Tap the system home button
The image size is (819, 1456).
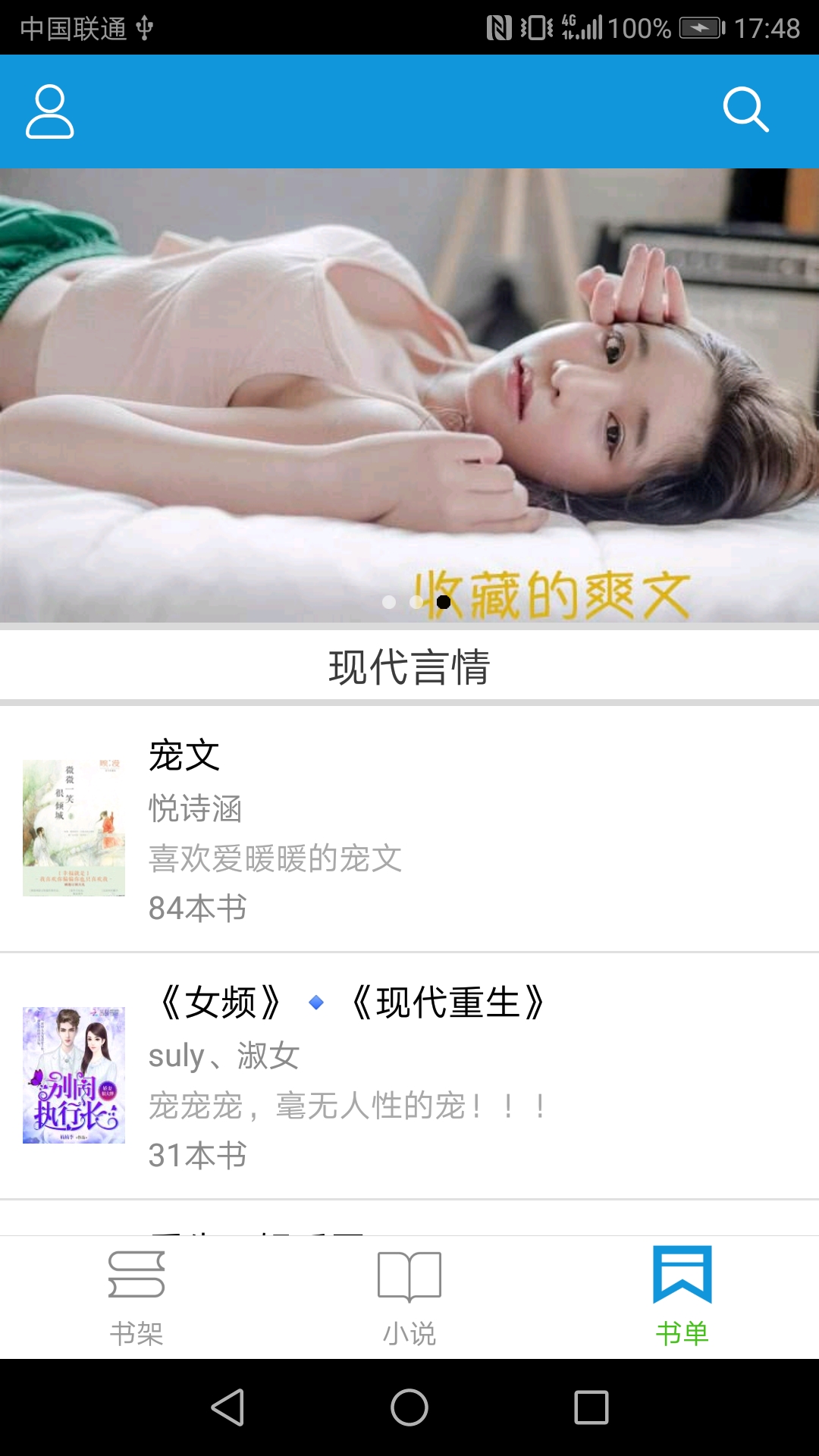pyautogui.click(x=409, y=1407)
